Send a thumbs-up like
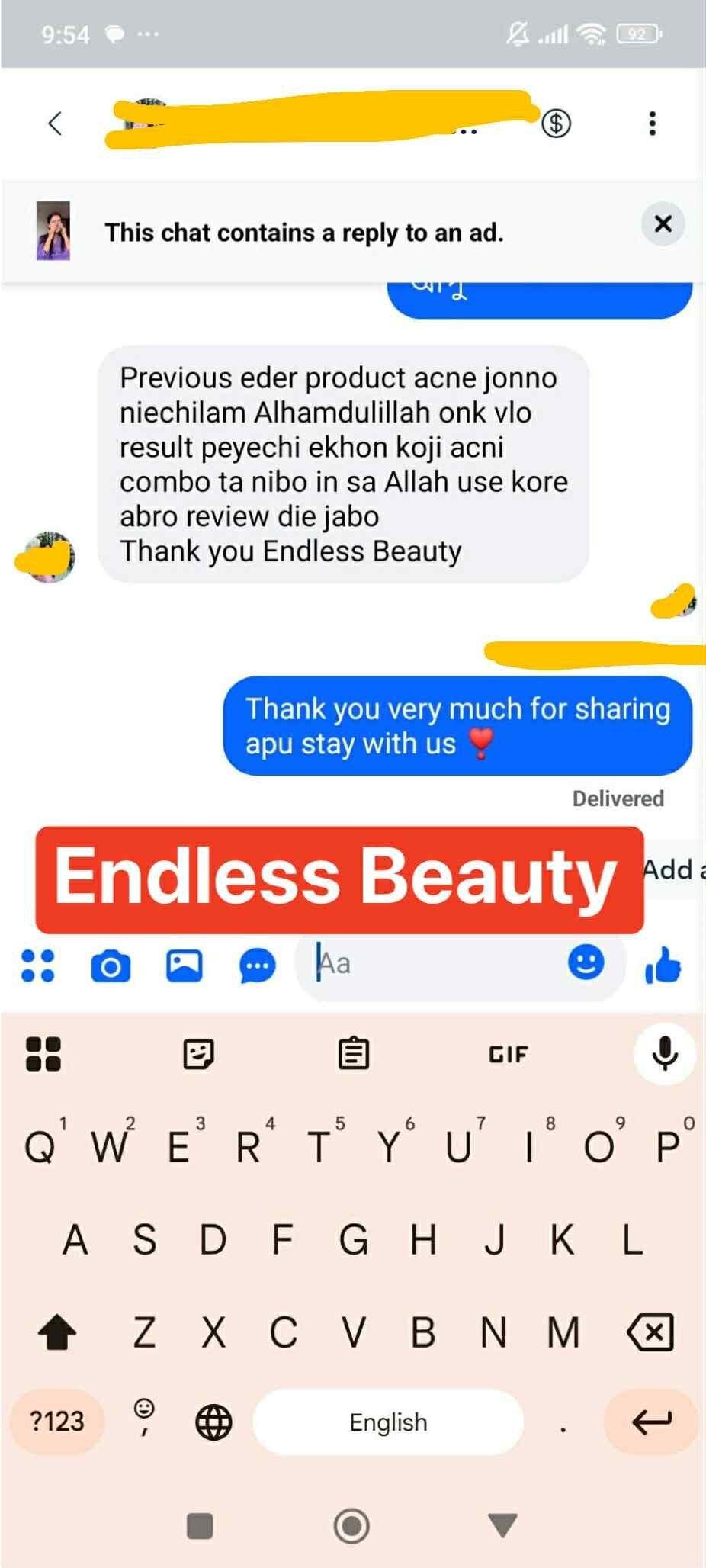Viewport: 706px width, 1568px height. (x=663, y=966)
